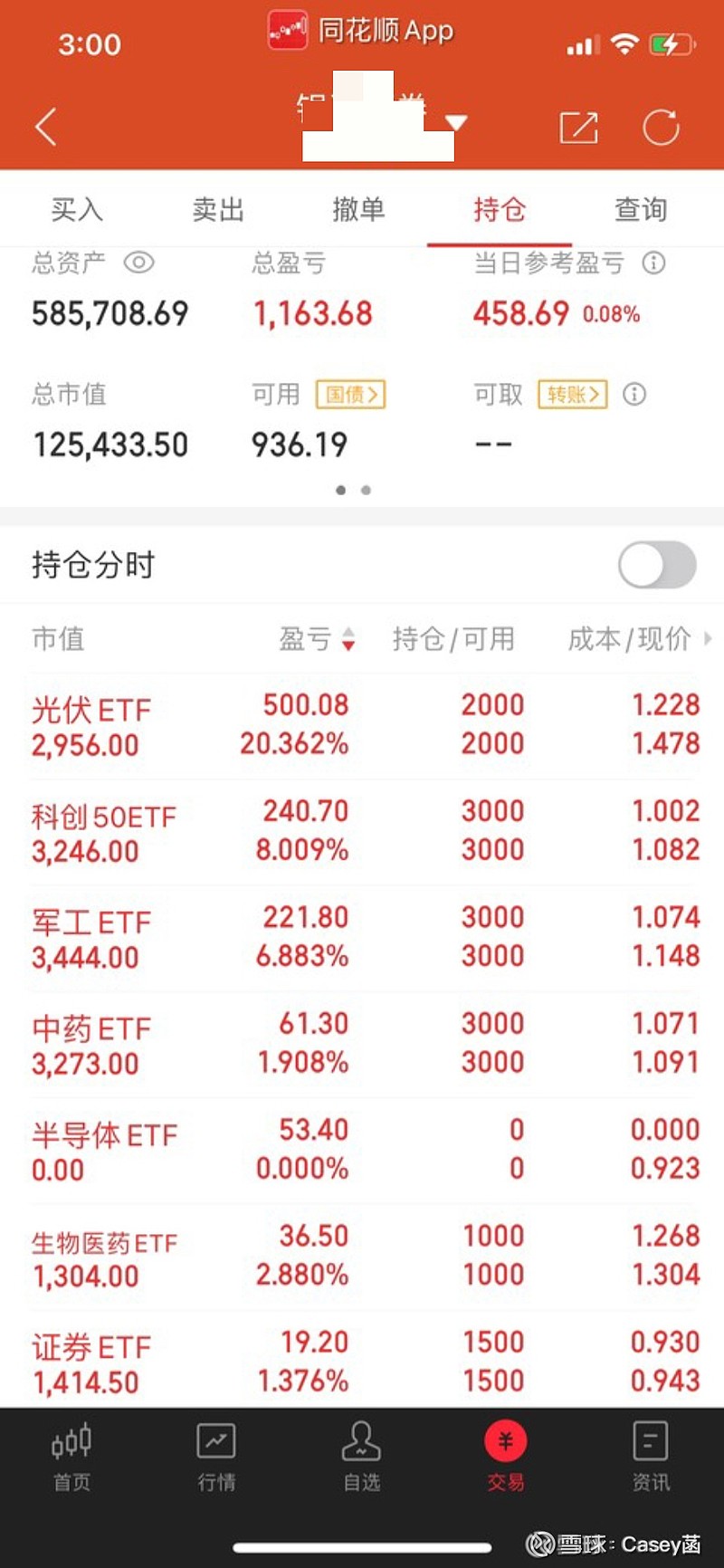This screenshot has height=1568, width=724.
Task: Open 行情 in bottom navigation
Action: tap(216, 1457)
